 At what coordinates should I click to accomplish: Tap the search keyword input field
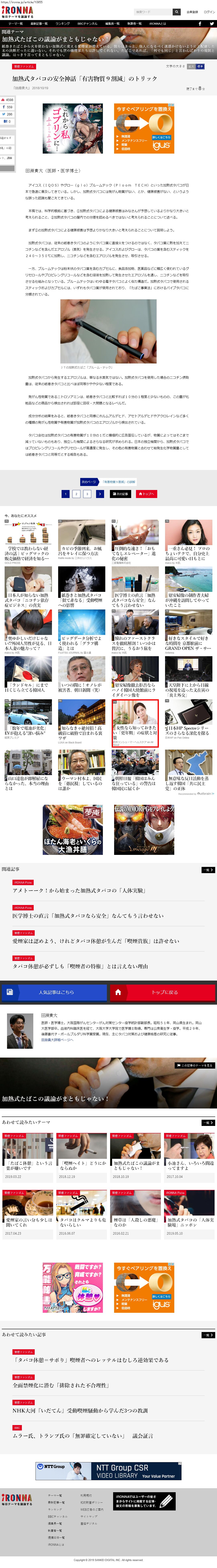[152, 12]
